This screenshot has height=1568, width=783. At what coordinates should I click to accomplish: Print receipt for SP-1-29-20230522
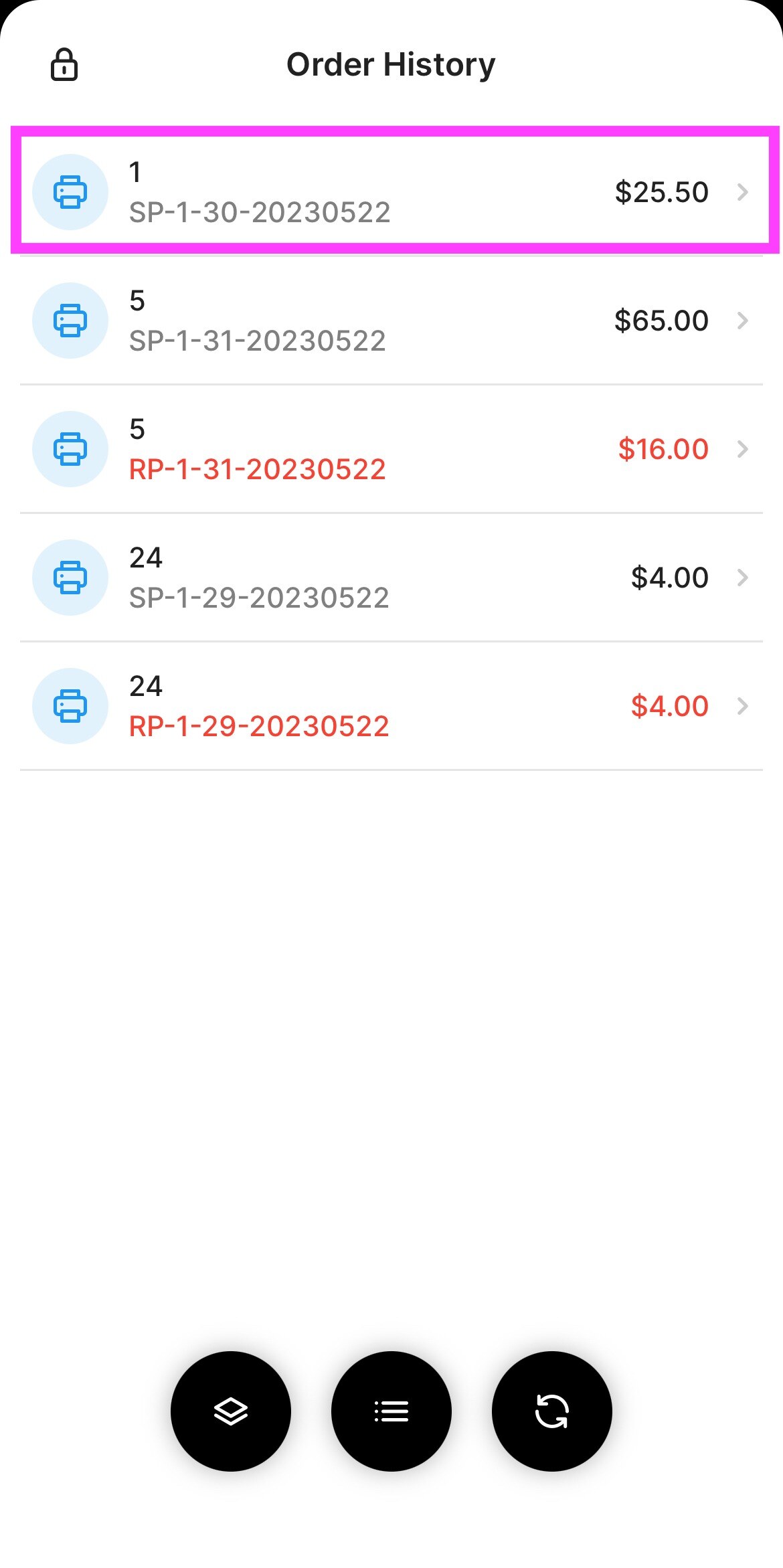[x=70, y=578]
